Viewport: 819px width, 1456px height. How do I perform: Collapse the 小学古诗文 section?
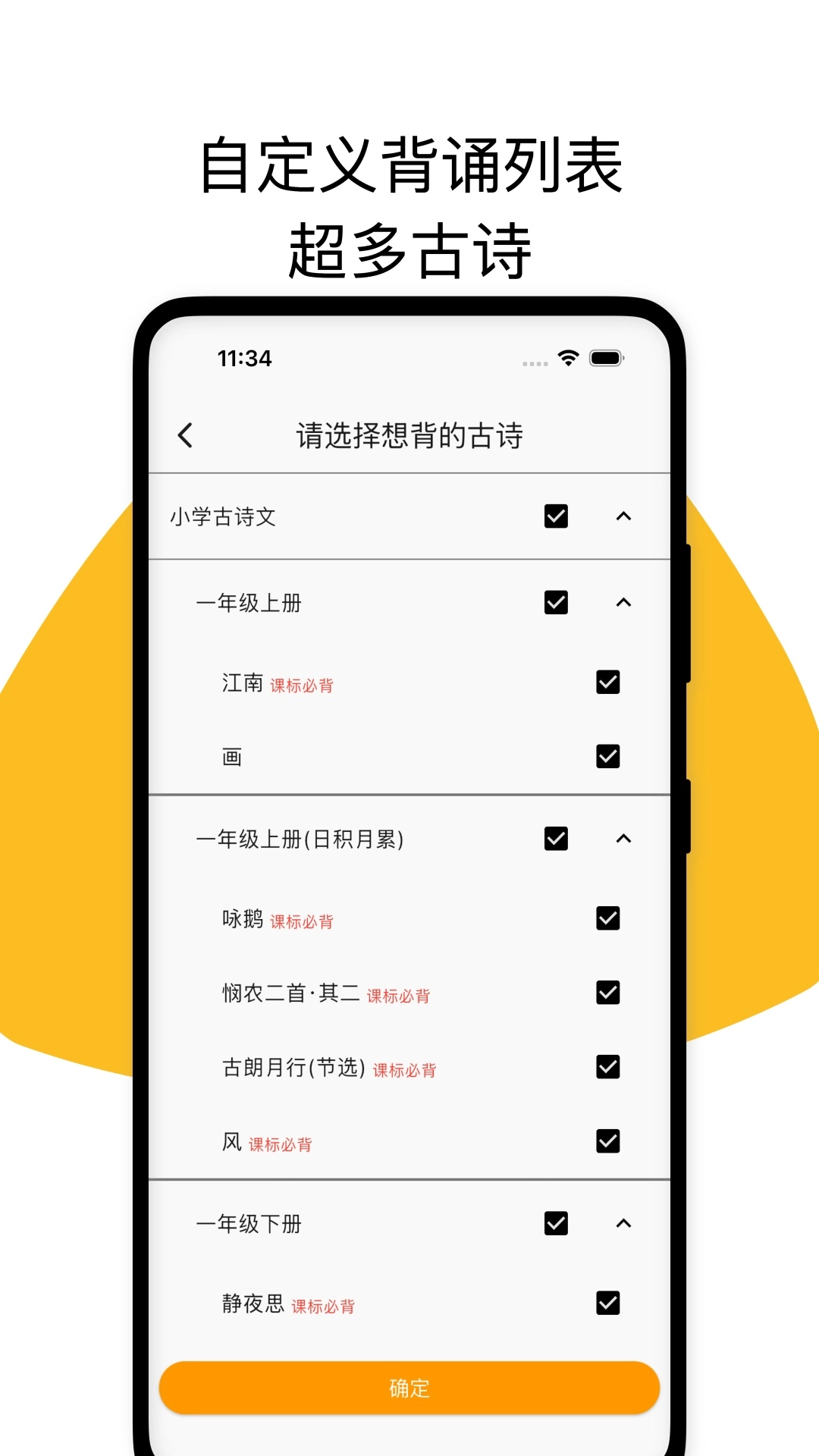pyautogui.click(x=624, y=516)
